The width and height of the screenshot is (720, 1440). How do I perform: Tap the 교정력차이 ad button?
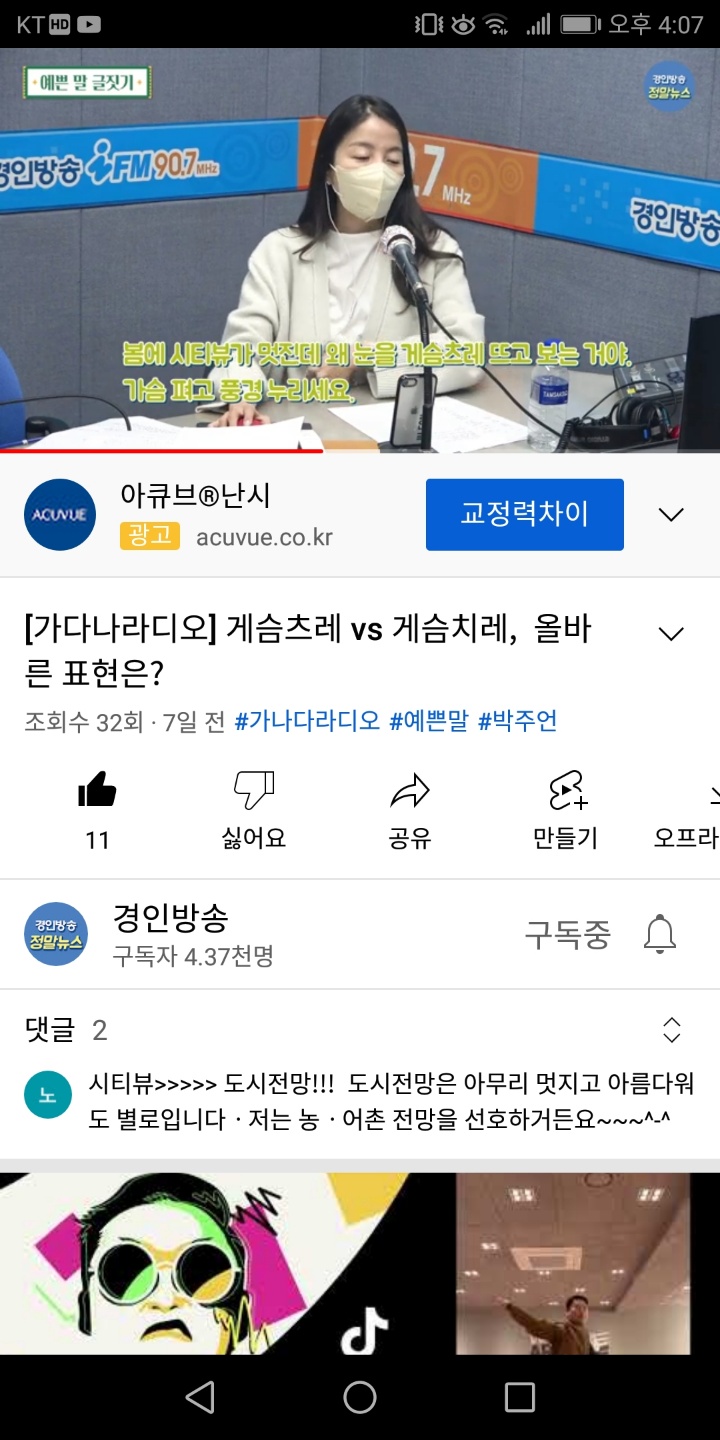point(524,514)
